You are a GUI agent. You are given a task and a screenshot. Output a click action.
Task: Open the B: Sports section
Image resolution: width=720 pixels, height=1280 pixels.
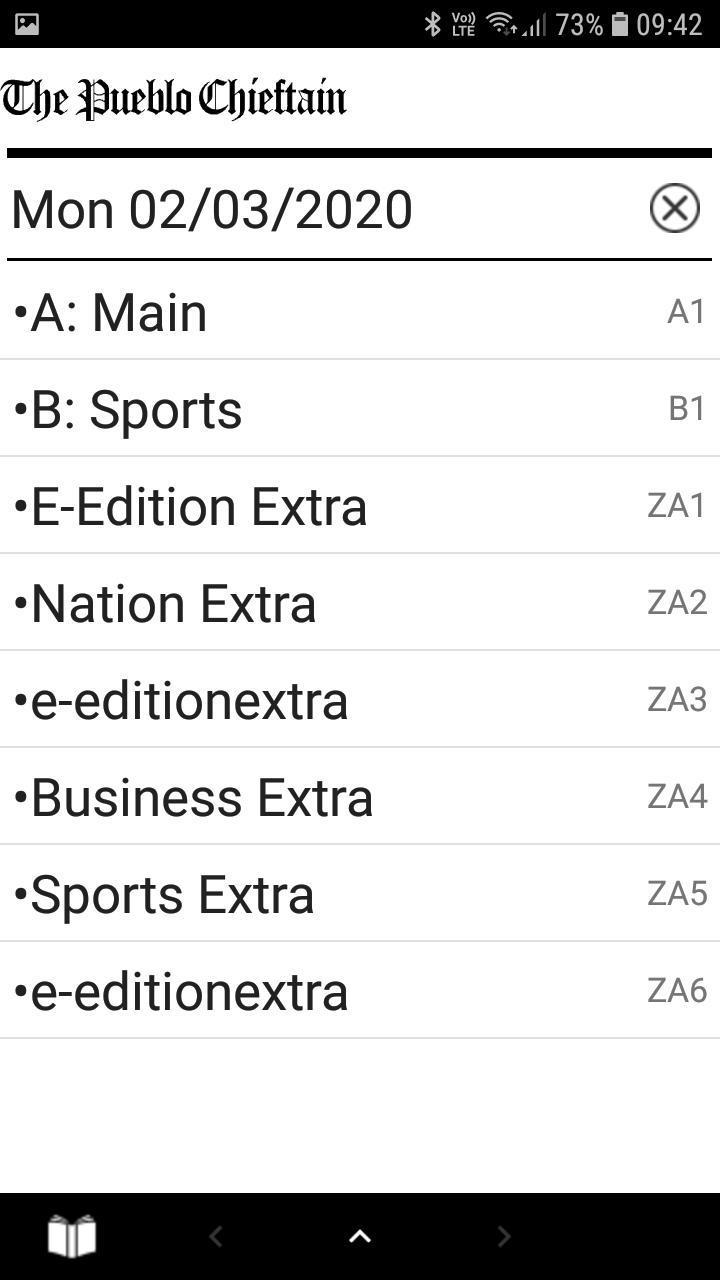point(360,409)
